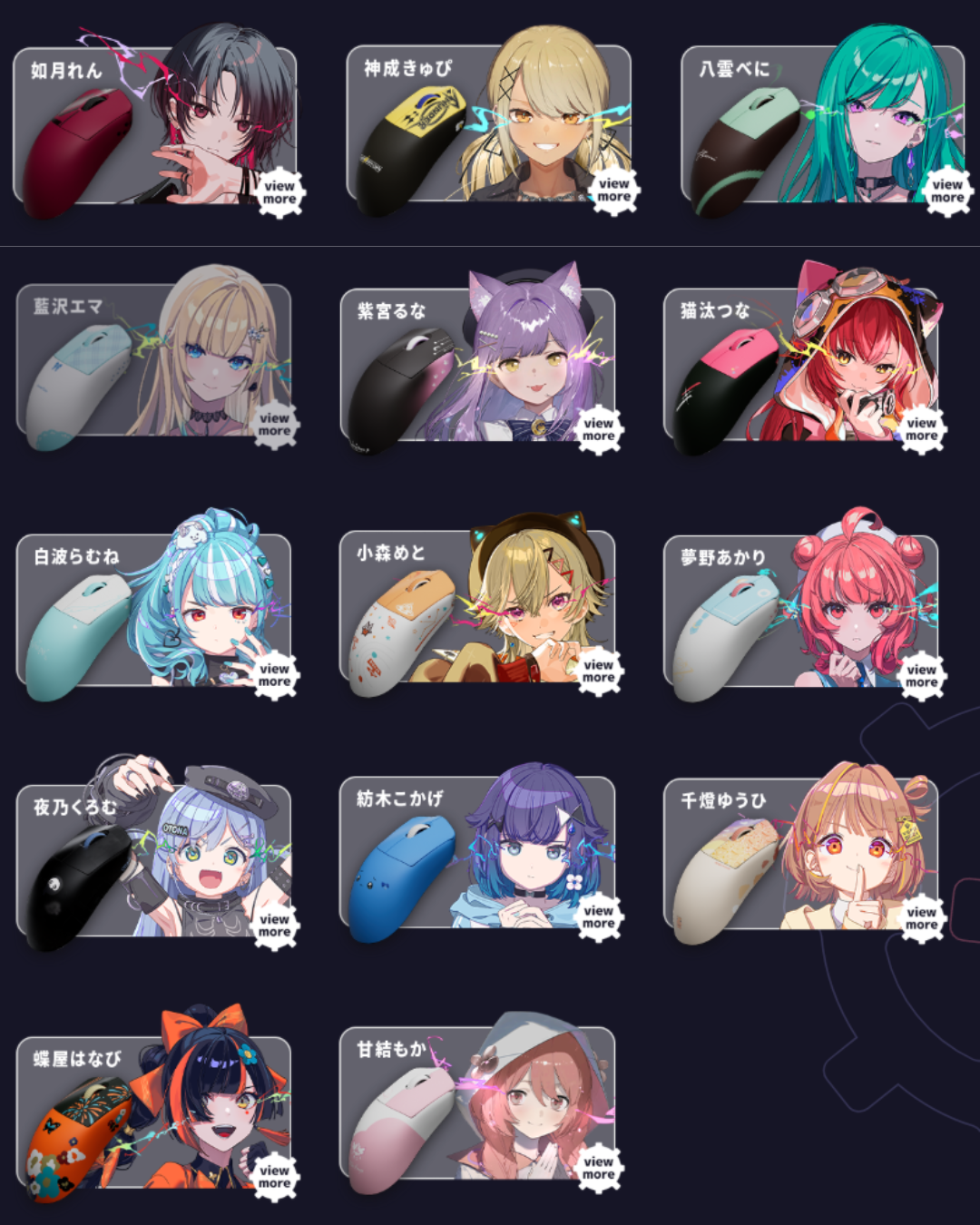Tap view more on 蝶屋はなび card
The image size is (980, 1225).
(x=274, y=1177)
